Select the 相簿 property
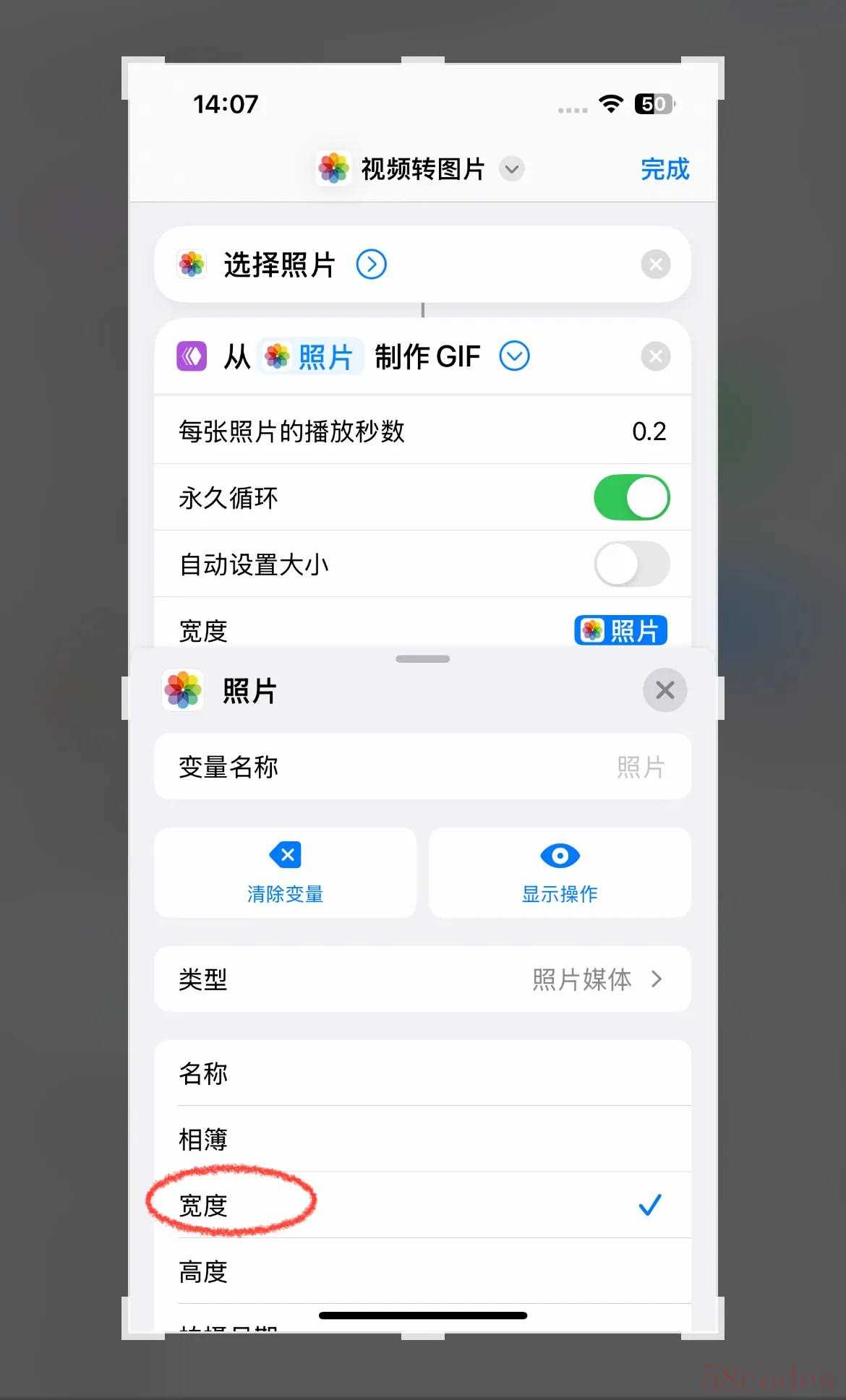 point(423,1139)
